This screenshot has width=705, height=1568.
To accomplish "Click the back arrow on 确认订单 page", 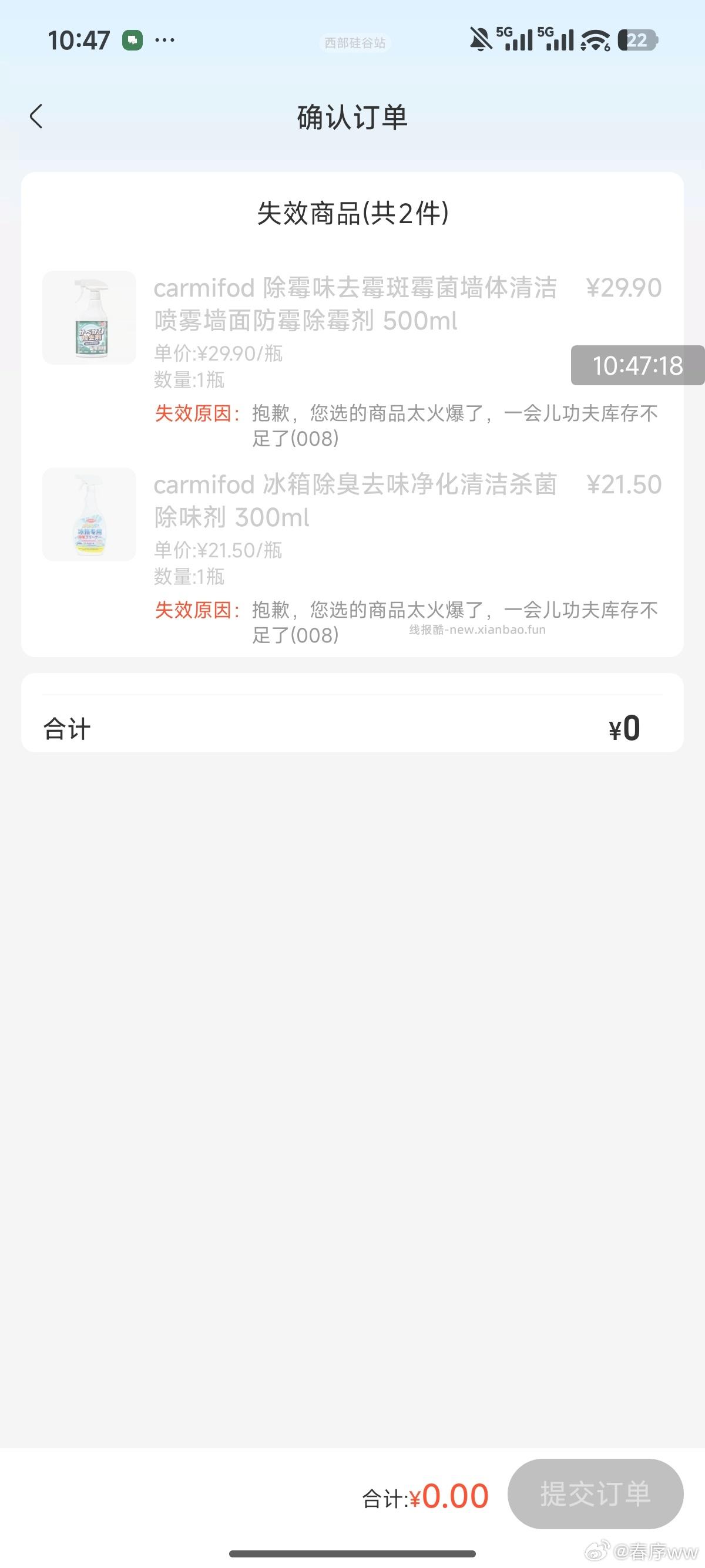I will coord(36,116).
